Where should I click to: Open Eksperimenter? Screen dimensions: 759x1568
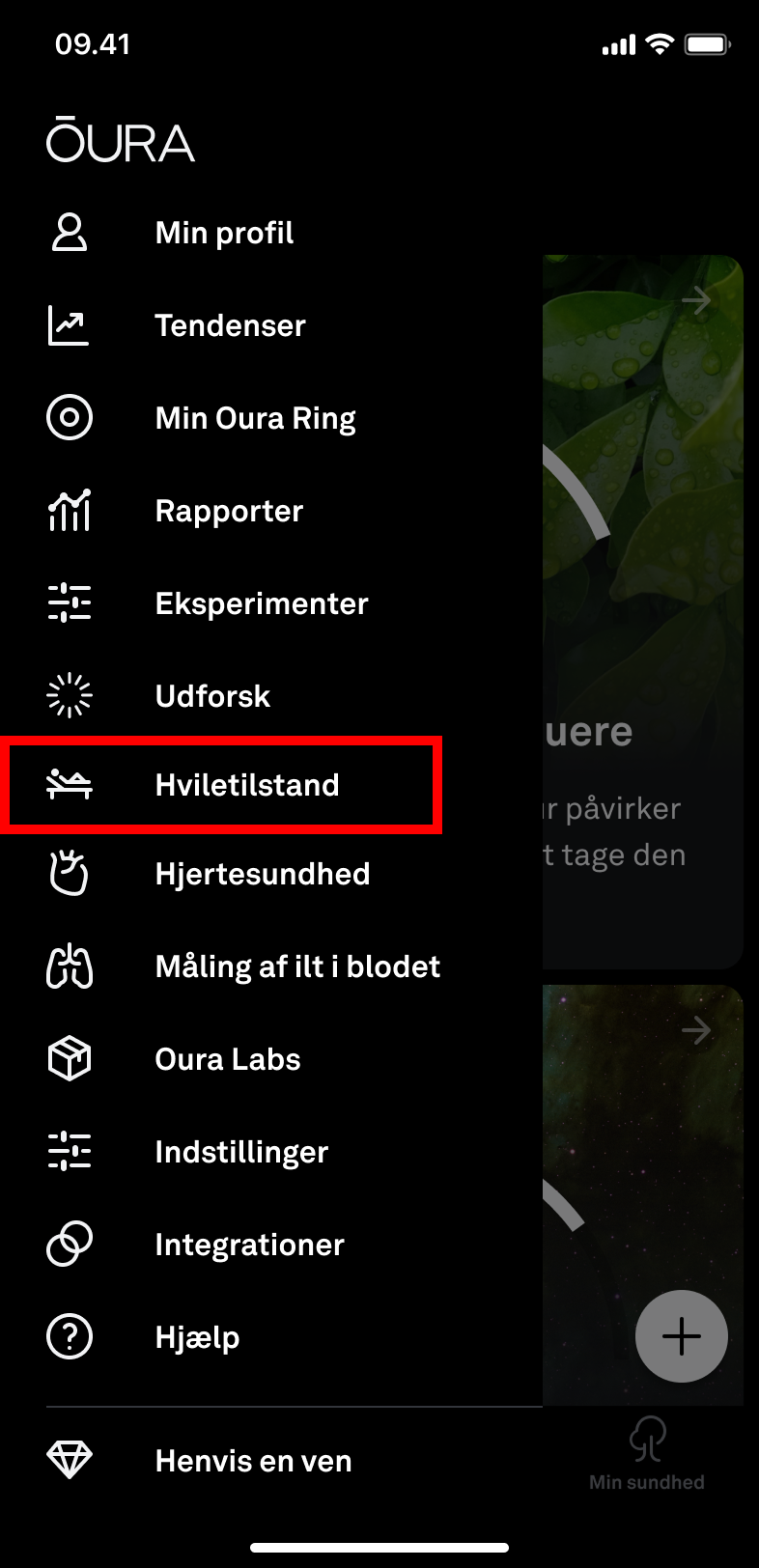click(x=270, y=603)
